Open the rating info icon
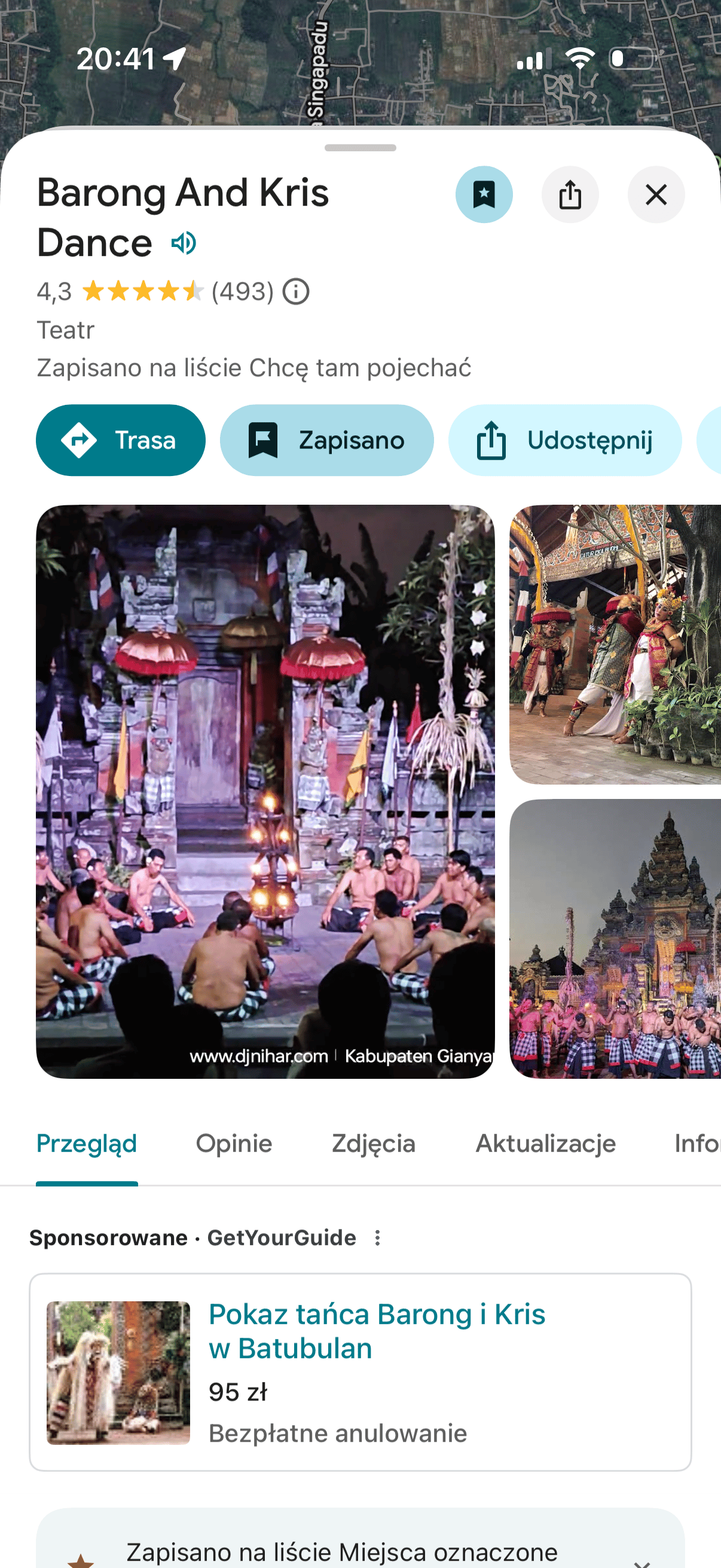 point(297,292)
